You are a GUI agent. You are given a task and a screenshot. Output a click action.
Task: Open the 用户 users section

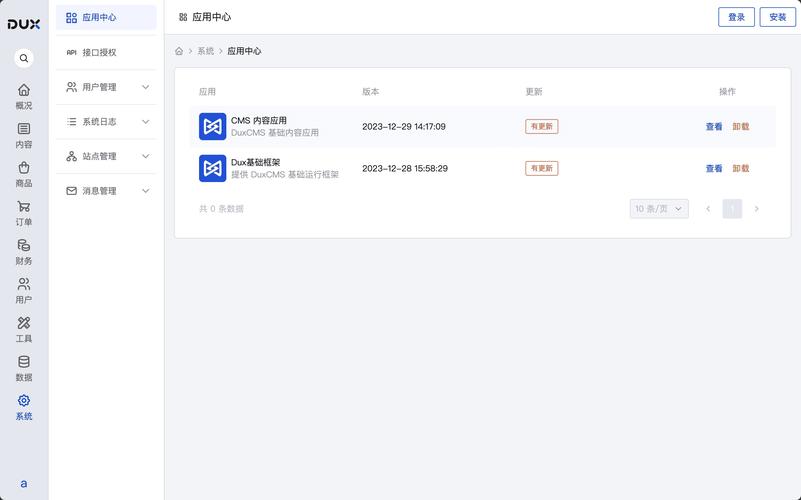click(24, 291)
